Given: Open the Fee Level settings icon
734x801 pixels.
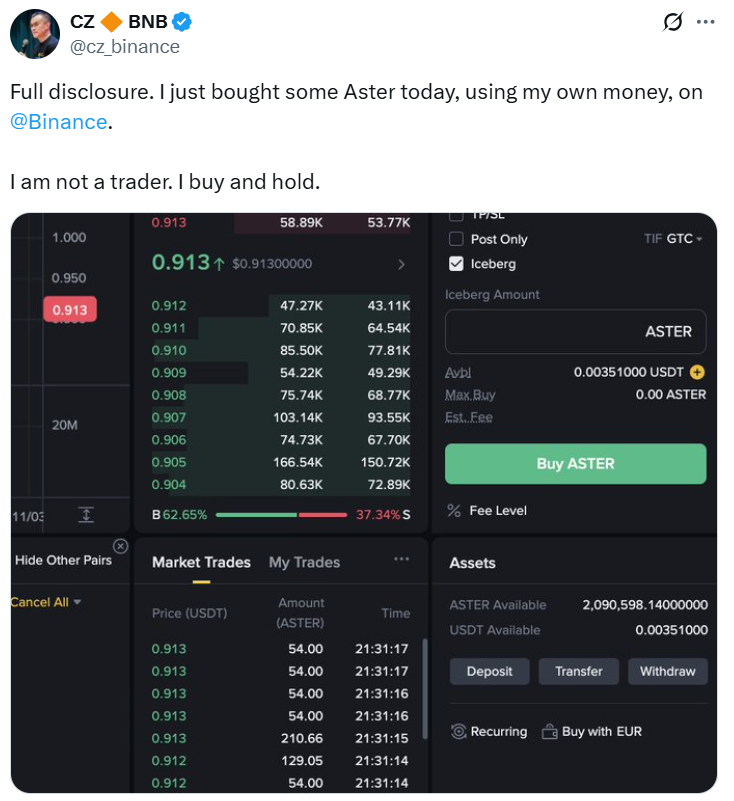Looking at the screenshot, I should click(x=454, y=511).
